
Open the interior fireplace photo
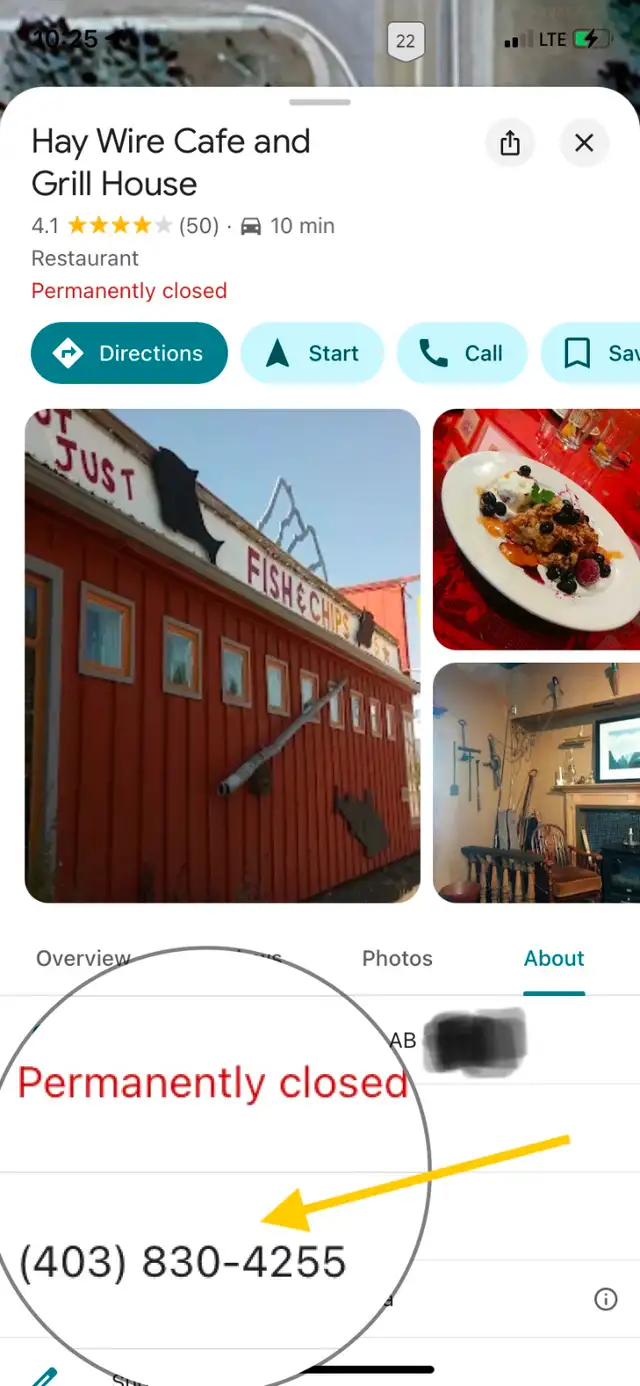click(x=536, y=783)
